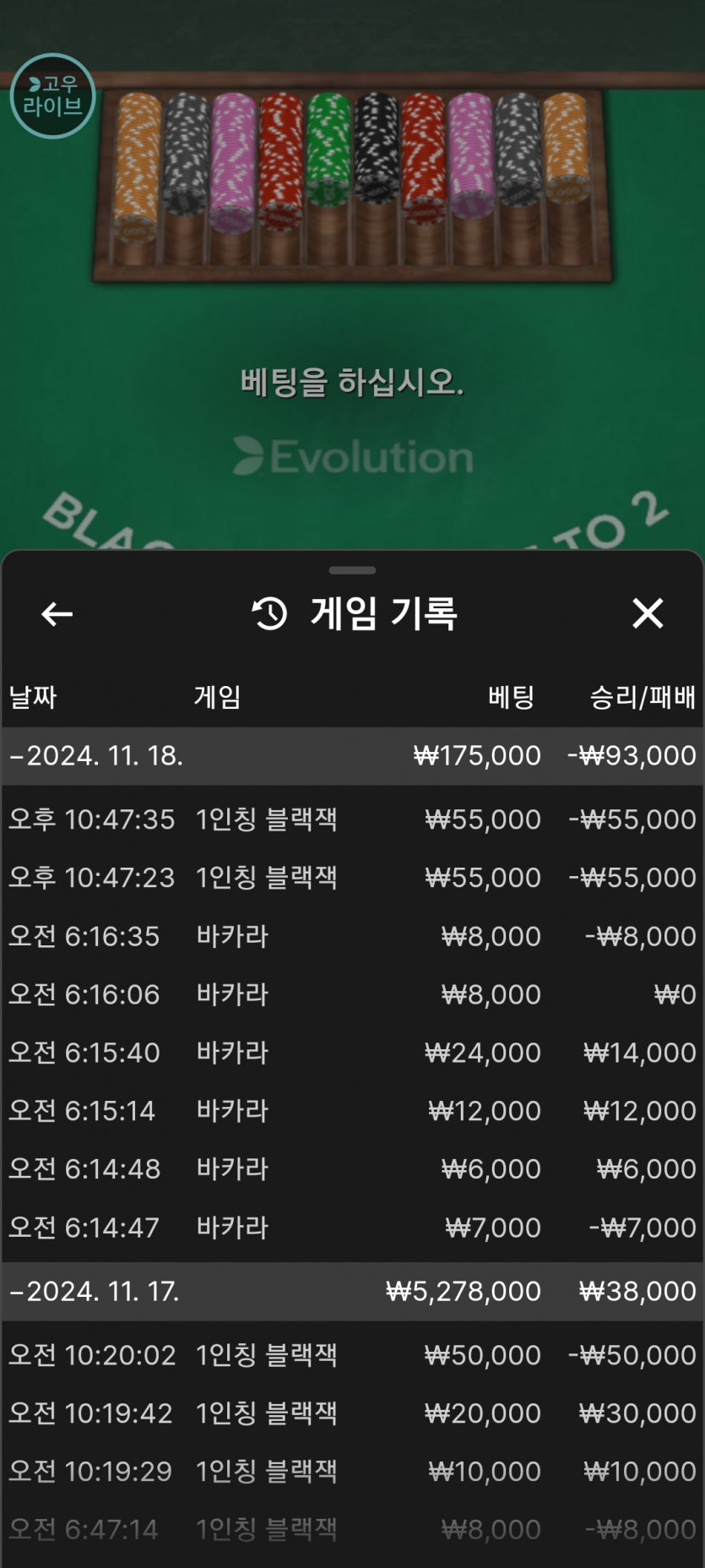
Task: Open the 오전 6:16:35 baccarat record
Action: [x=352, y=936]
